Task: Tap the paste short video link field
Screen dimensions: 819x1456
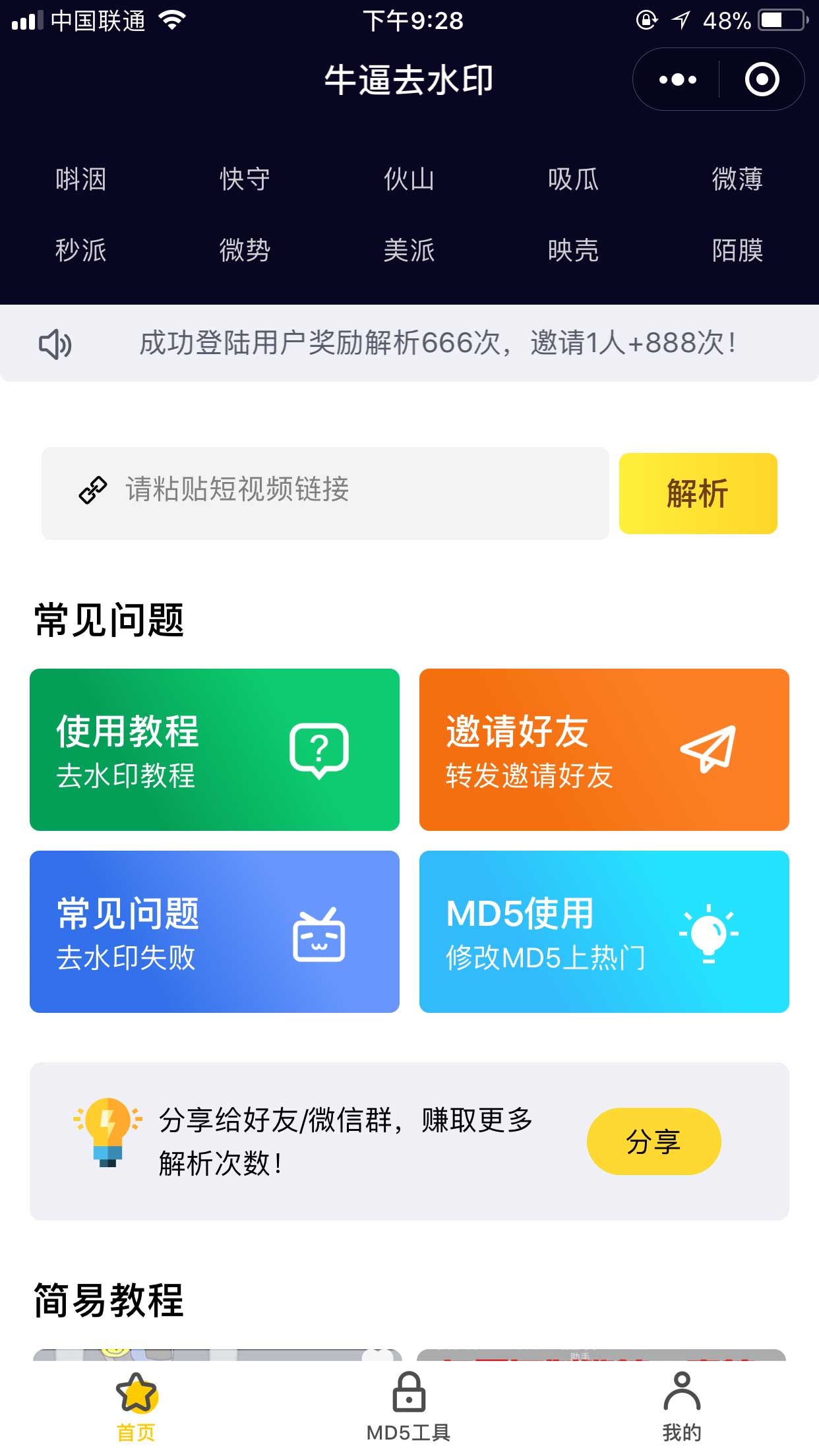Action: point(325,493)
